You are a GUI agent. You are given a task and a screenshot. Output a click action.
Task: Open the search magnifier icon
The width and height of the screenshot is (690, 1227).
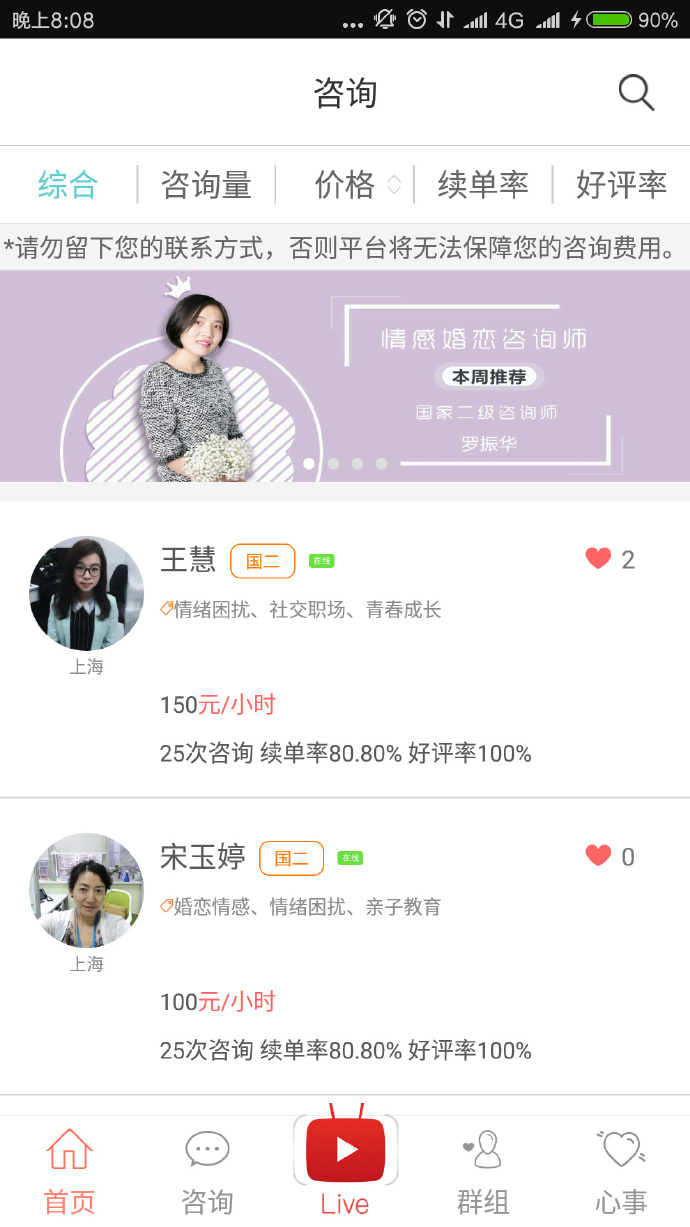(636, 93)
